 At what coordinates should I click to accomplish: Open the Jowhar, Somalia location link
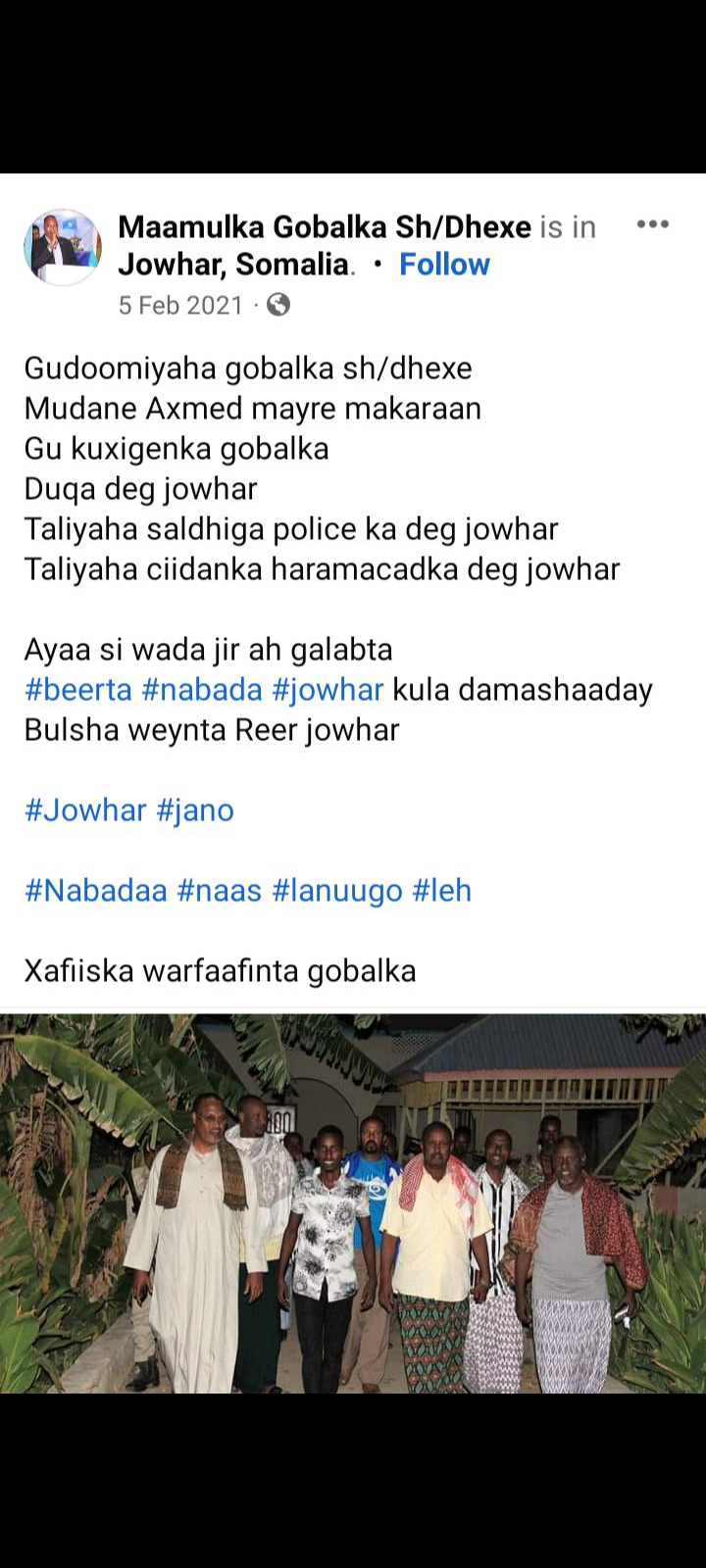coord(233,265)
